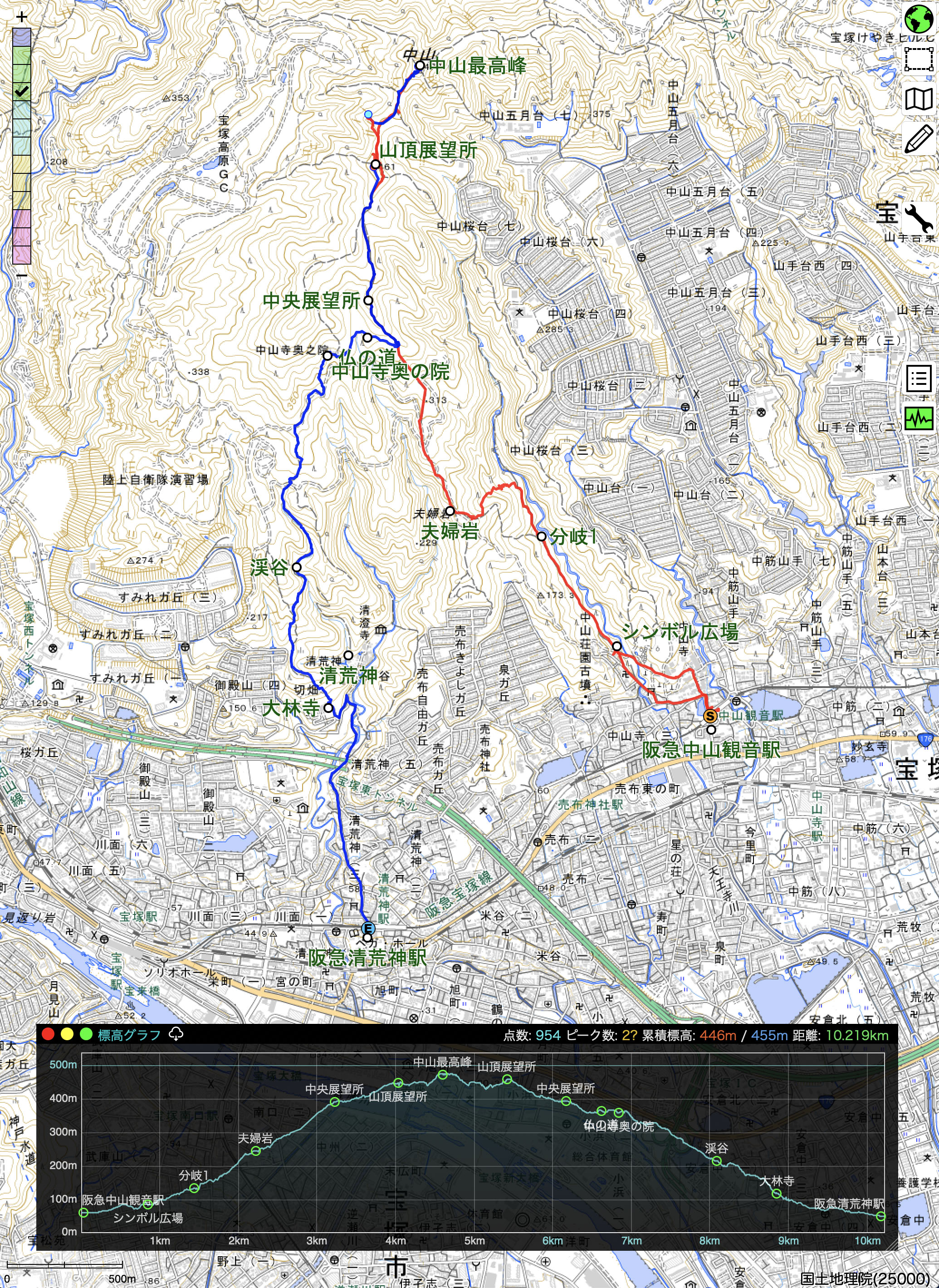Select the 渓谷 point on elevation graph
The image size is (939, 1288).
coord(717,1160)
